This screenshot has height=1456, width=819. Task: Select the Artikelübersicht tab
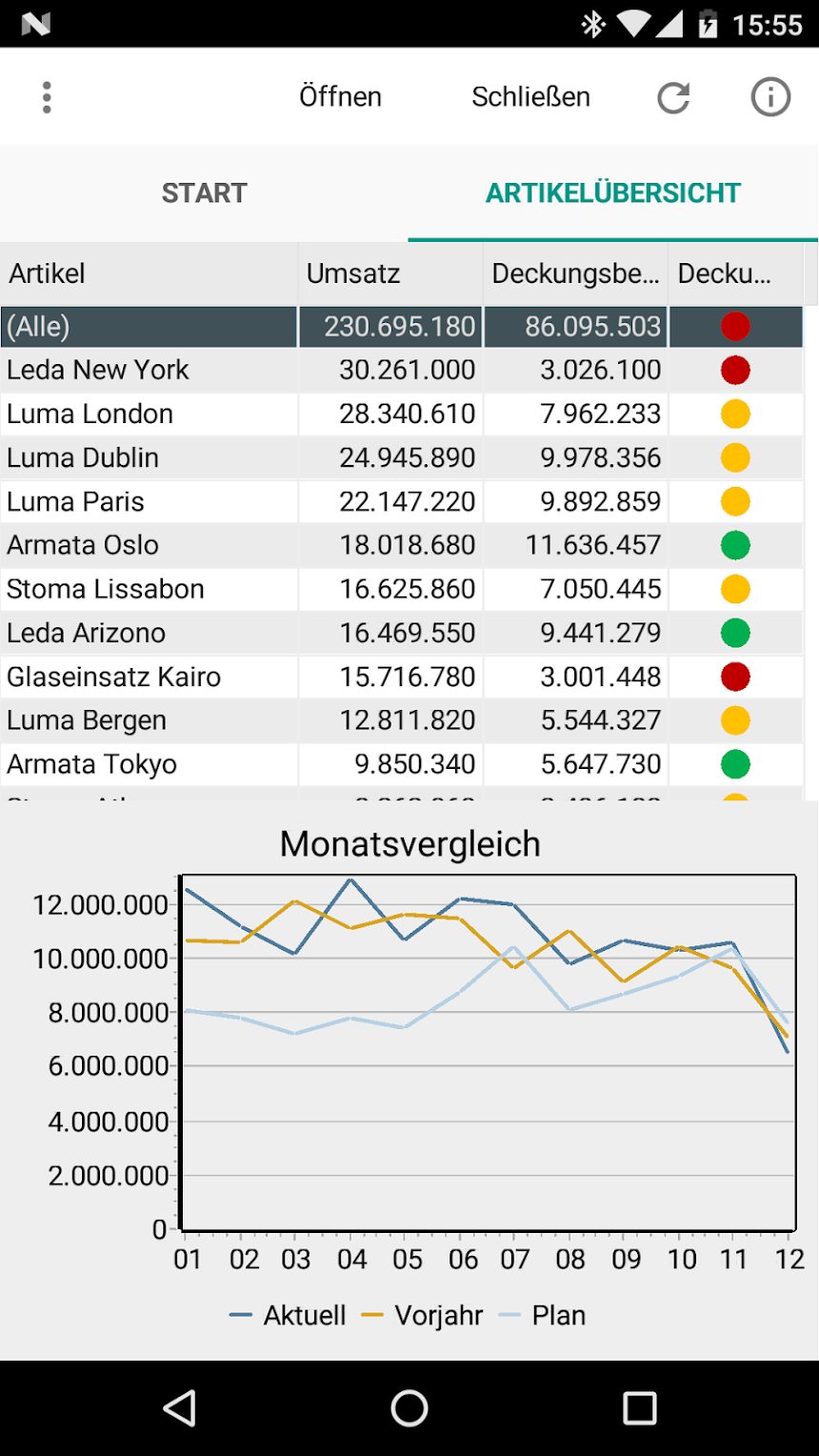613,192
